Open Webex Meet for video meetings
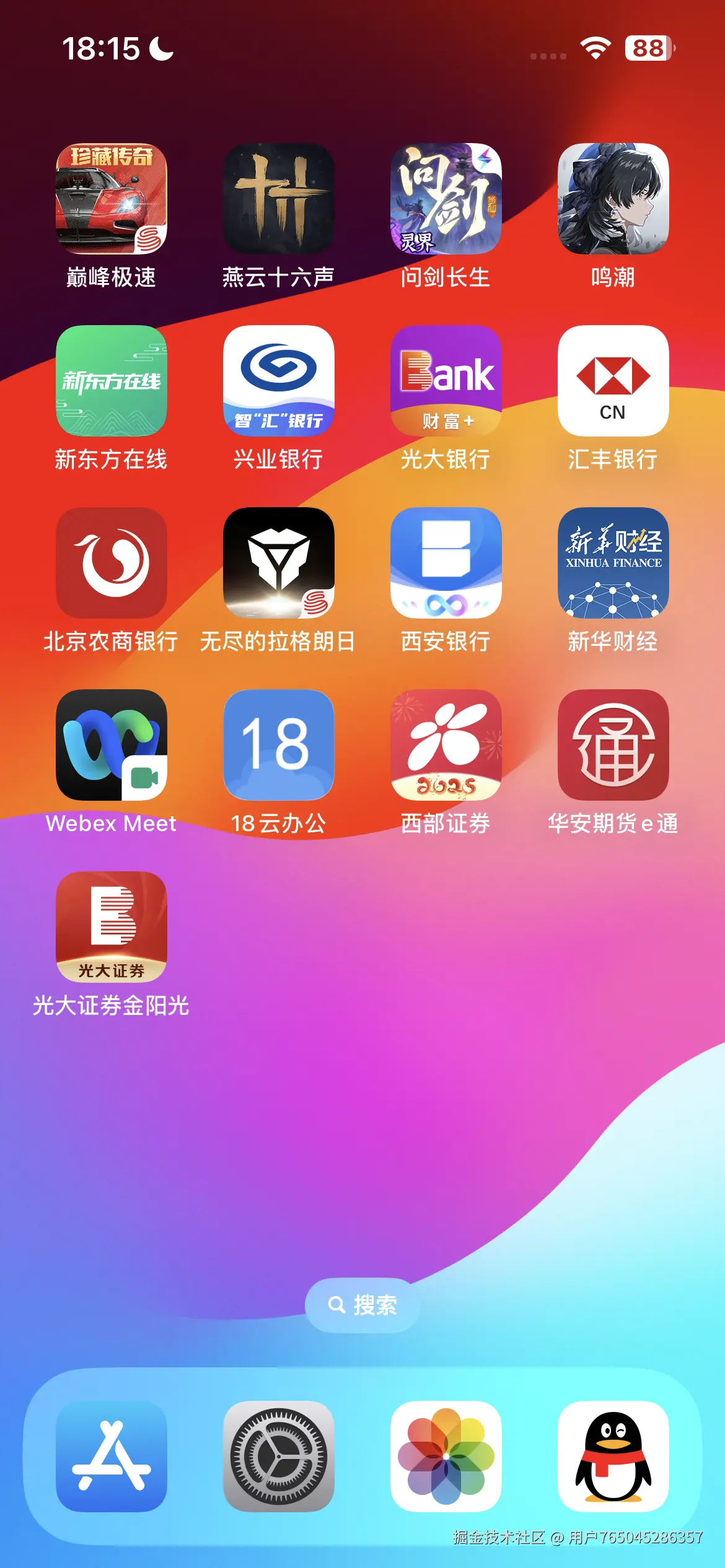The height and width of the screenshot is (1568, 725). [x=110, y=746]
